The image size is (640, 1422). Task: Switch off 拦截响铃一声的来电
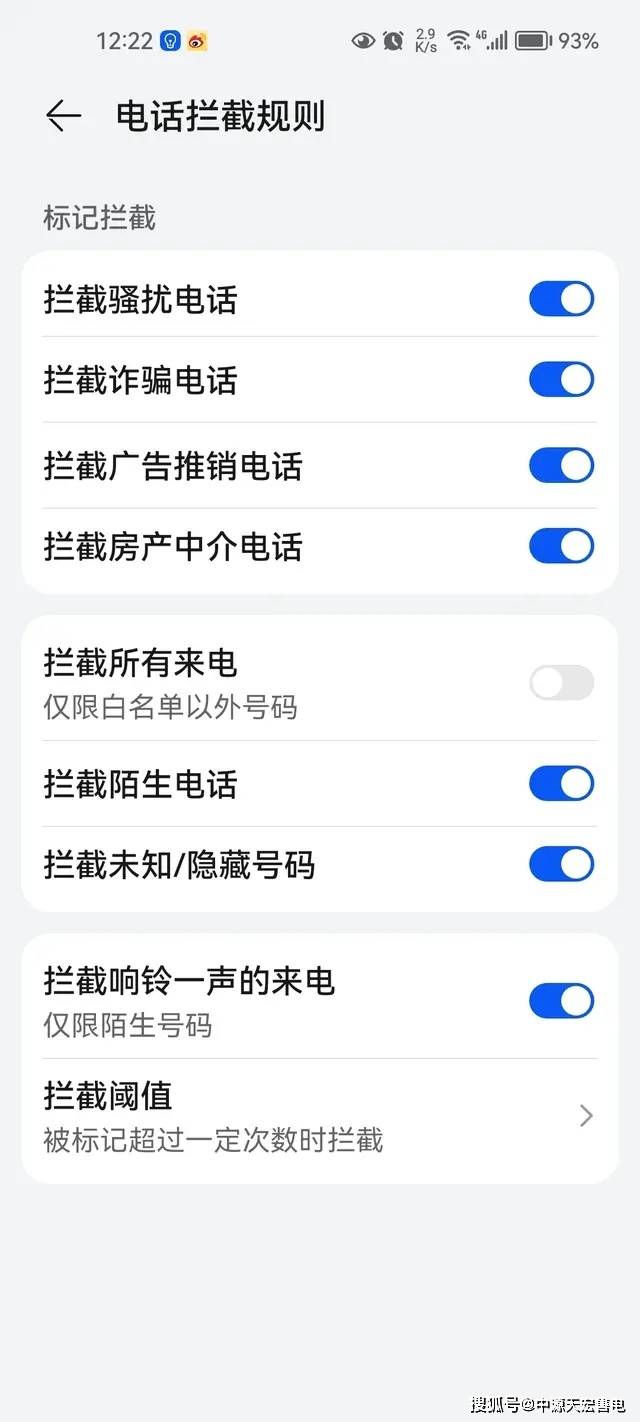561,1000
